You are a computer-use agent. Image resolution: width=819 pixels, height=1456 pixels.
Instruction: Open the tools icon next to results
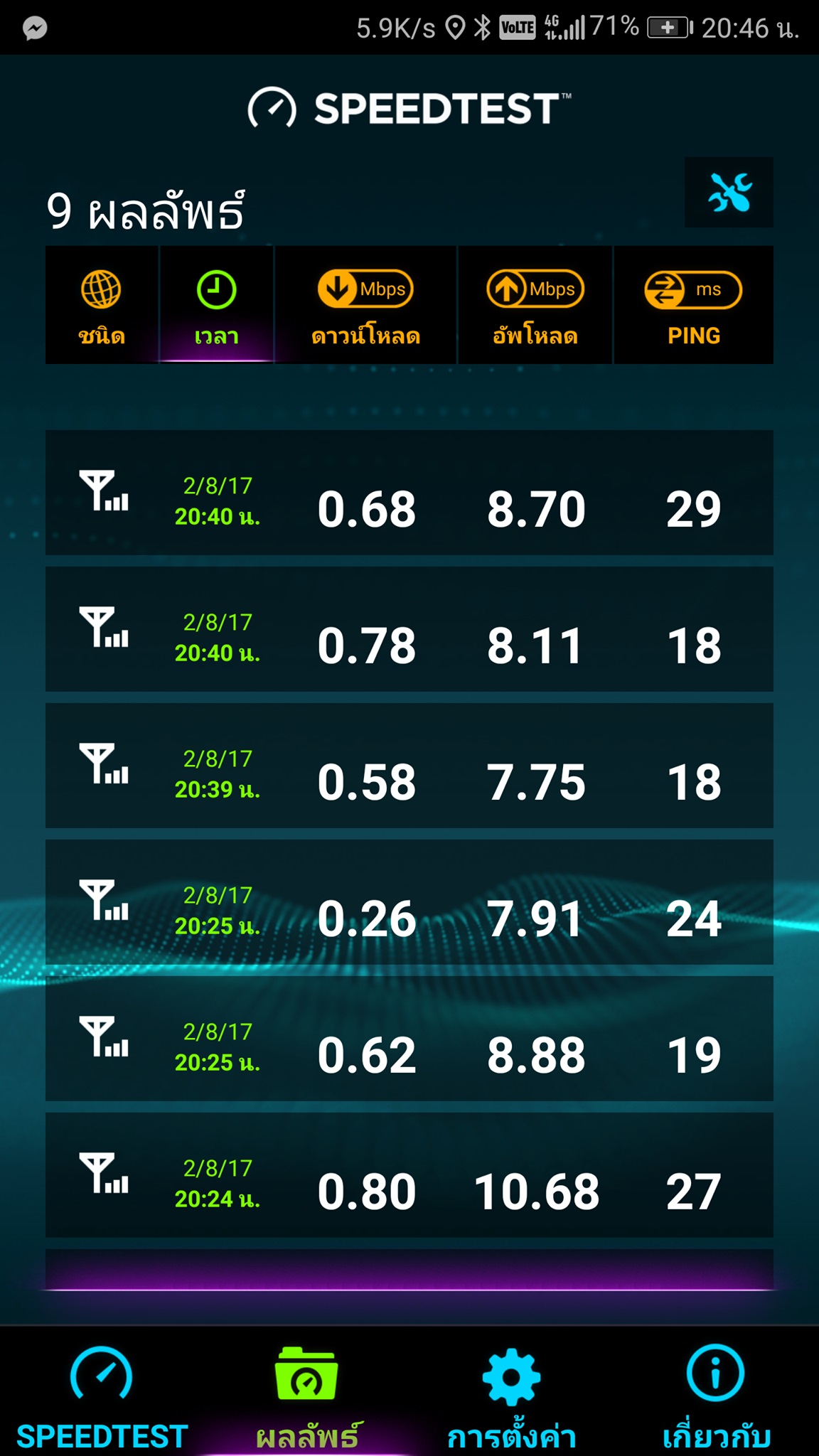pos(729,192)
